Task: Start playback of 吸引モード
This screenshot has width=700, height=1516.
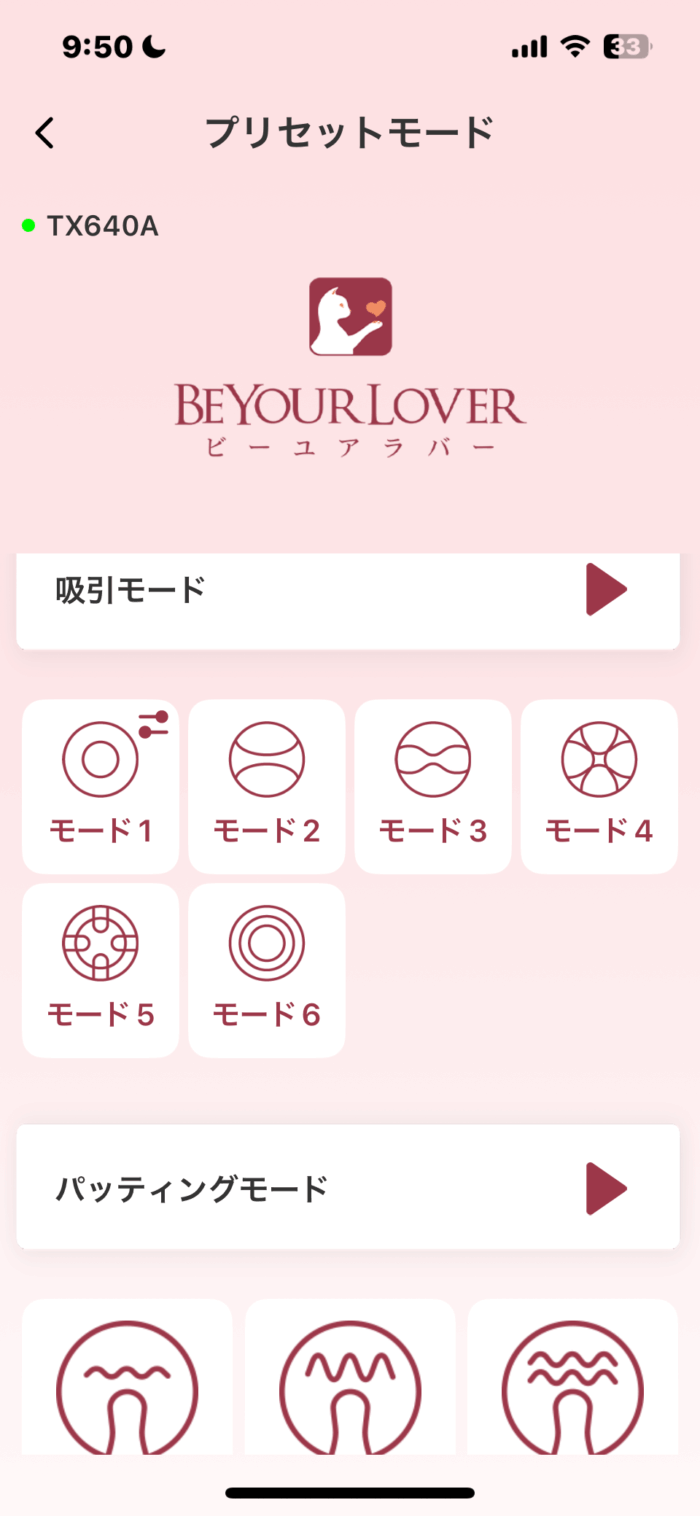Action: [605, 590]
